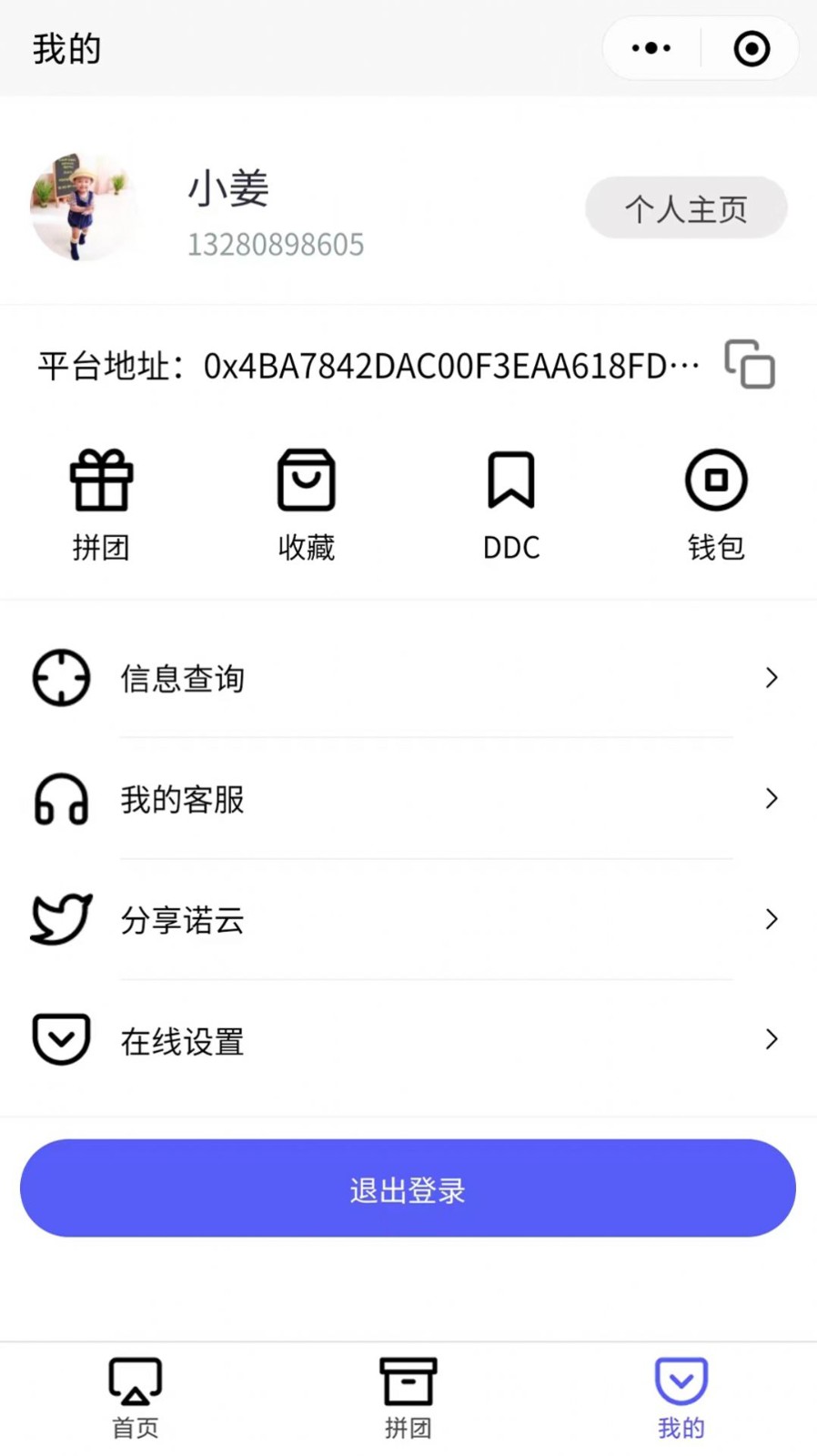Open 我的客服 customer service

click(408, 799)
